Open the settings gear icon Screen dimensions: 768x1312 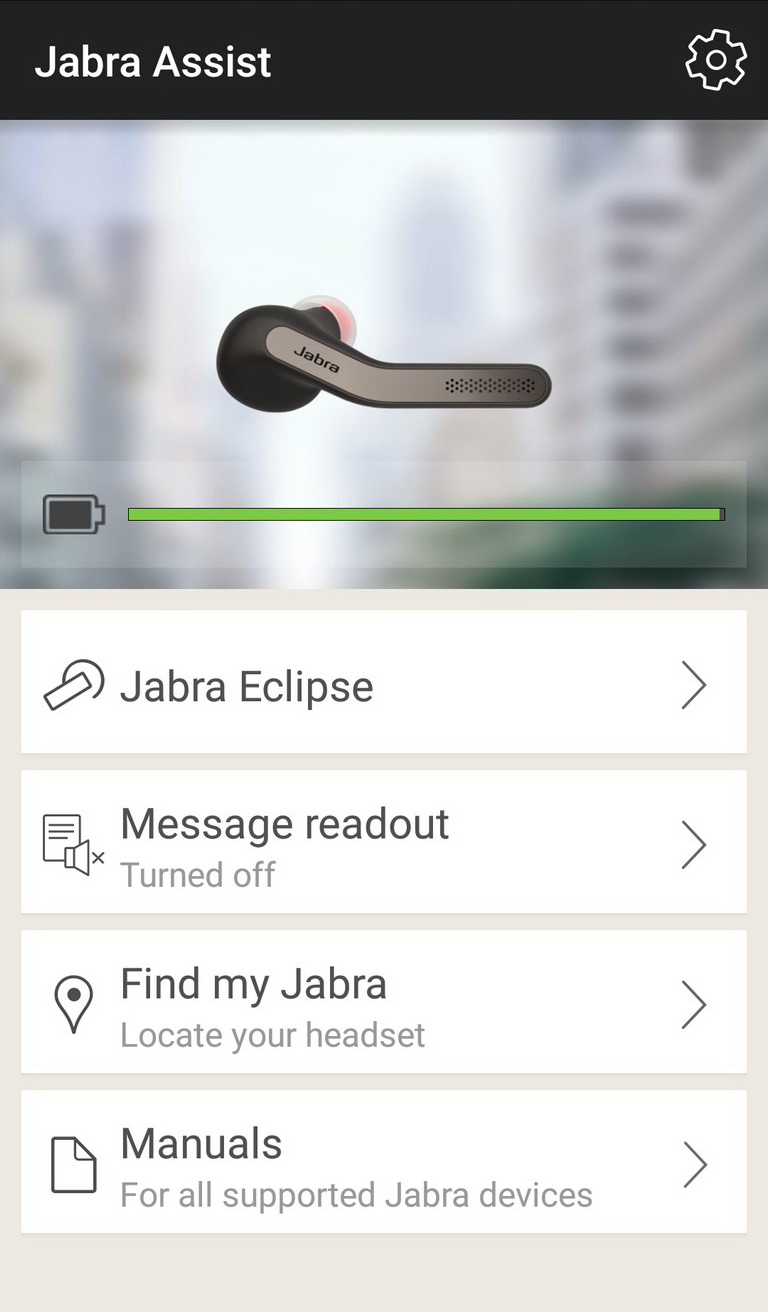[x=716, y=60]
